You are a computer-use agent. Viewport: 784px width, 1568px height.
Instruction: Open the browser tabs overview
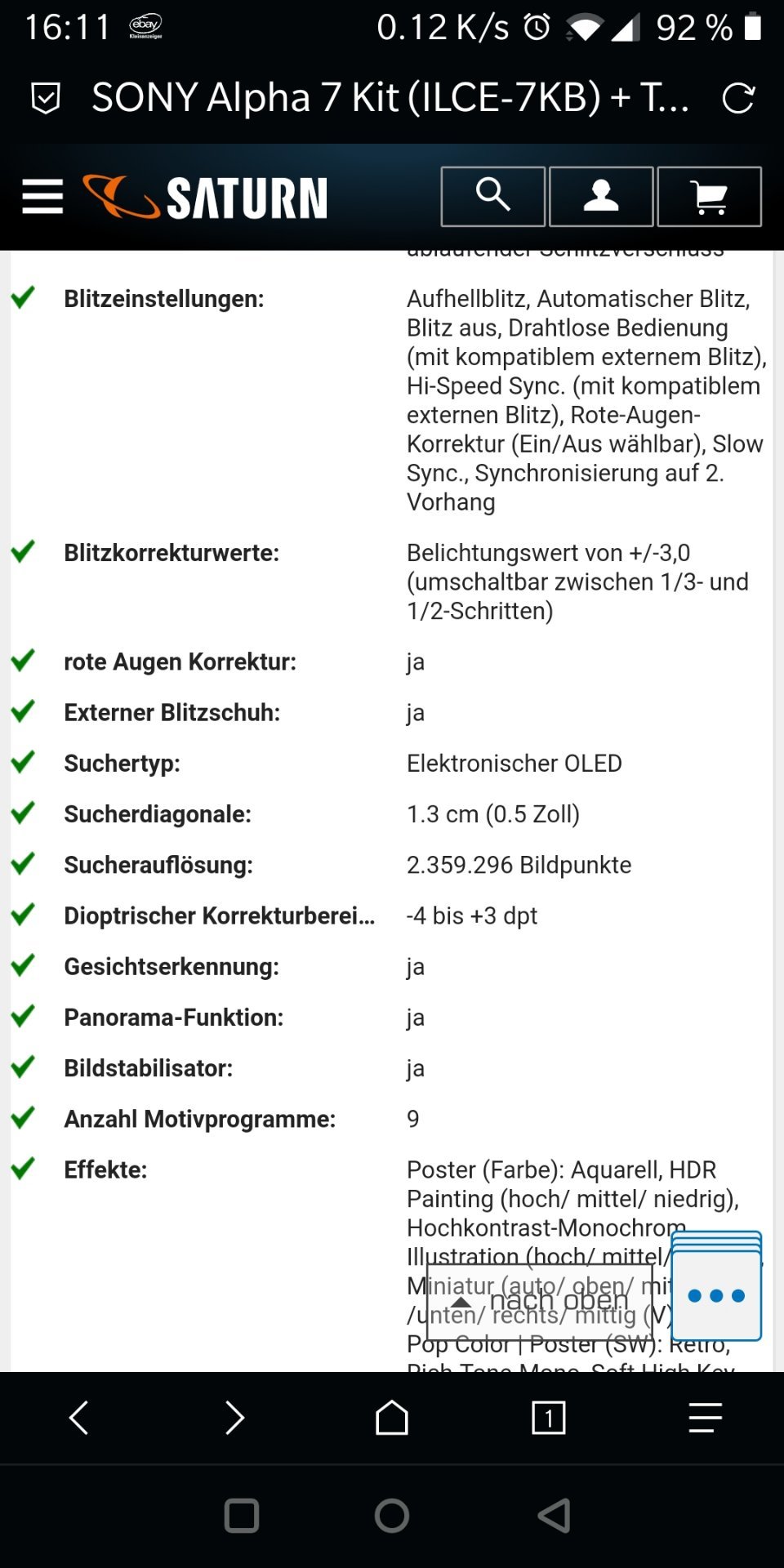click(x=549, y=1418)
